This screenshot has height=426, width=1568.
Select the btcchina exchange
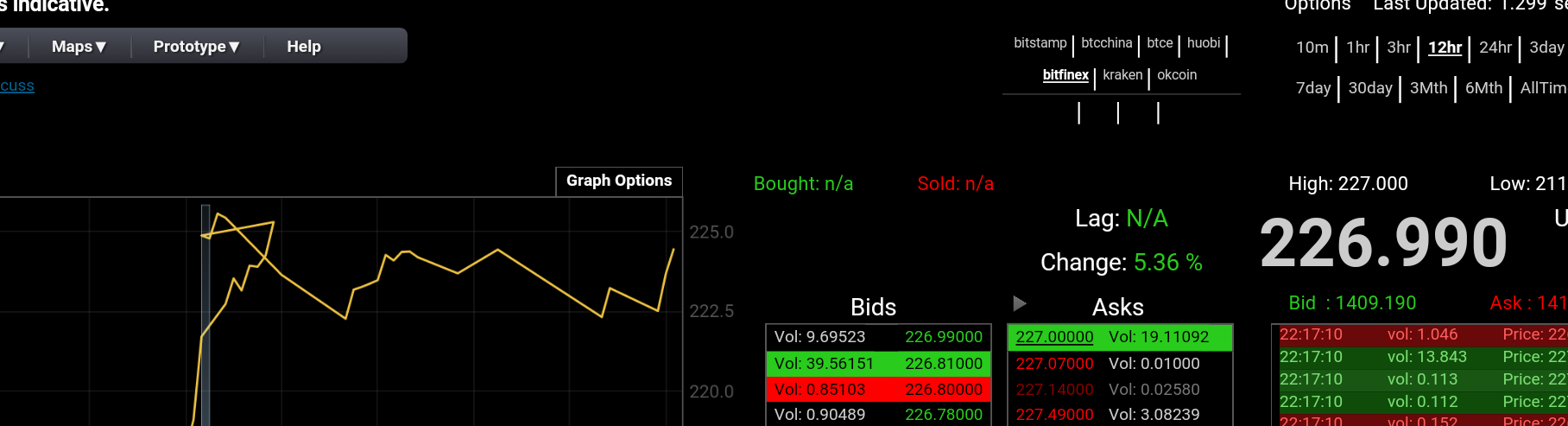[x=1106, y=43]
